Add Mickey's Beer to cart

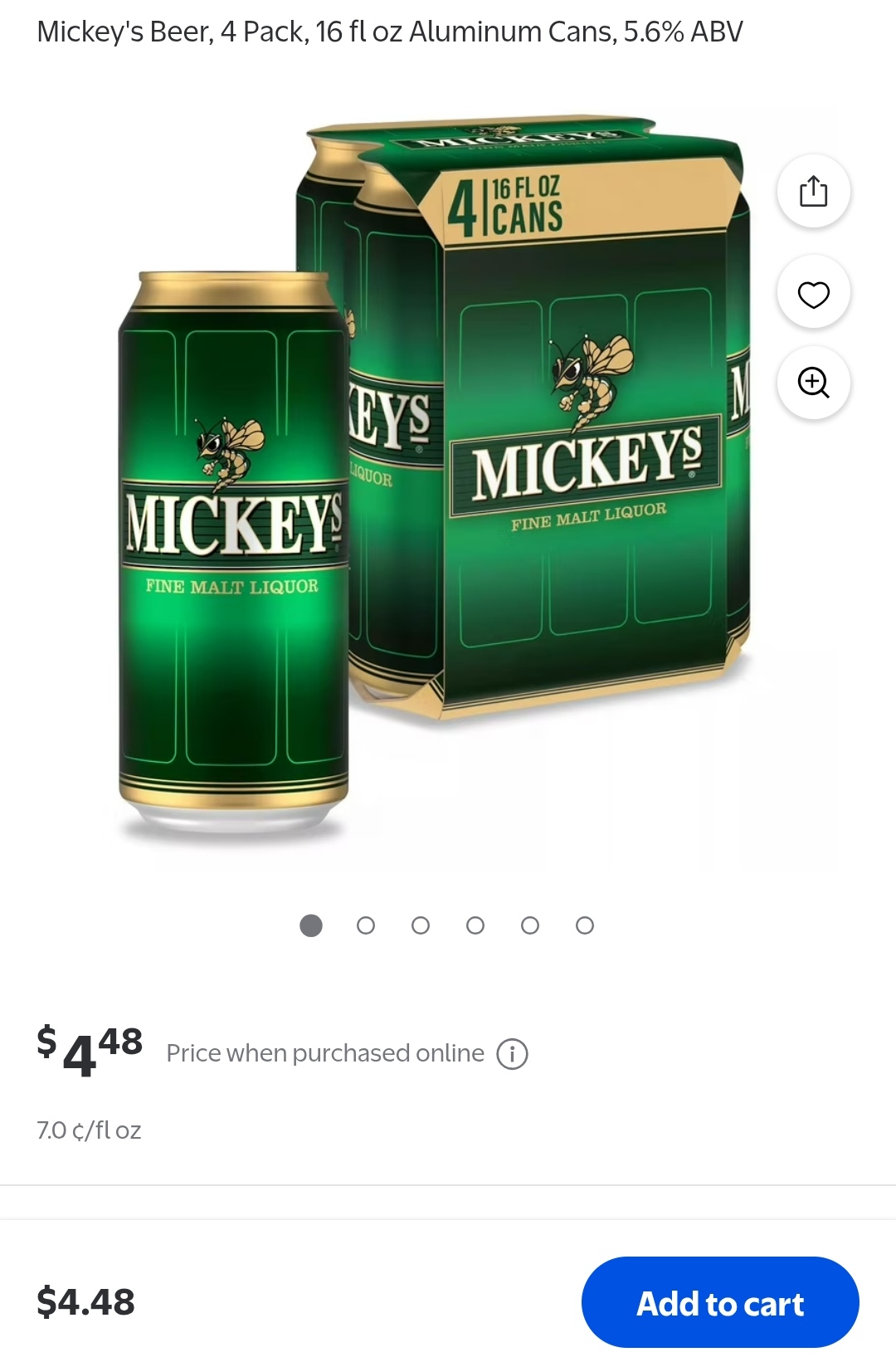(x=719, y=1302)
